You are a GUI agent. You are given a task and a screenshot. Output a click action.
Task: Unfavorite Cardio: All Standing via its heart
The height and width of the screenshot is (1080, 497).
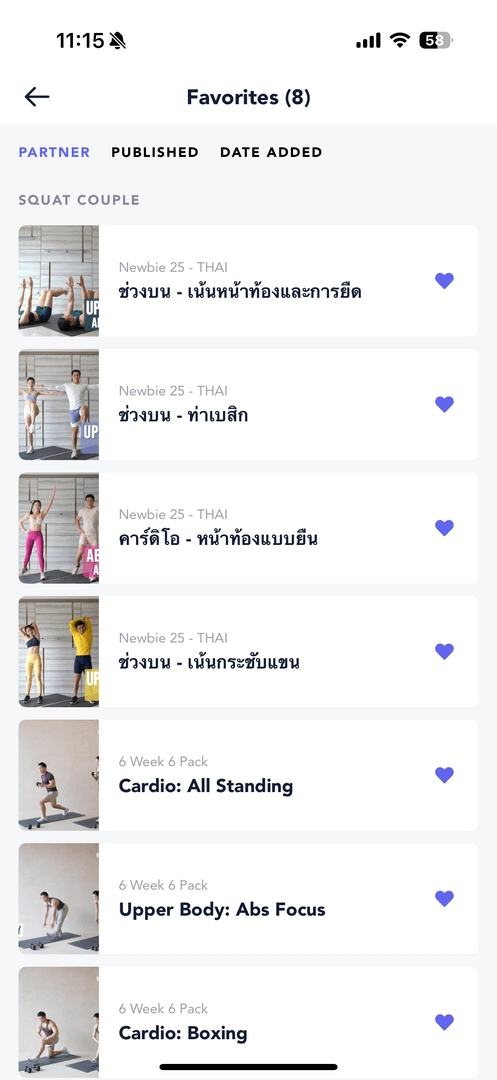[445, 775]
